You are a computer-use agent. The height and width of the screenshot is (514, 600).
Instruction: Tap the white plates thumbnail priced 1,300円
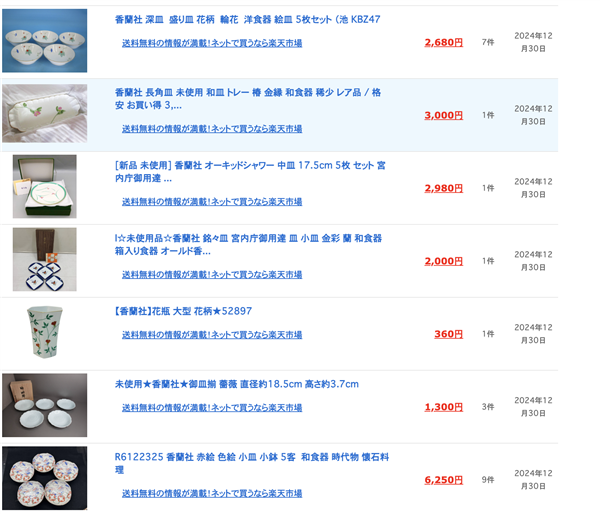coord(45,405)
